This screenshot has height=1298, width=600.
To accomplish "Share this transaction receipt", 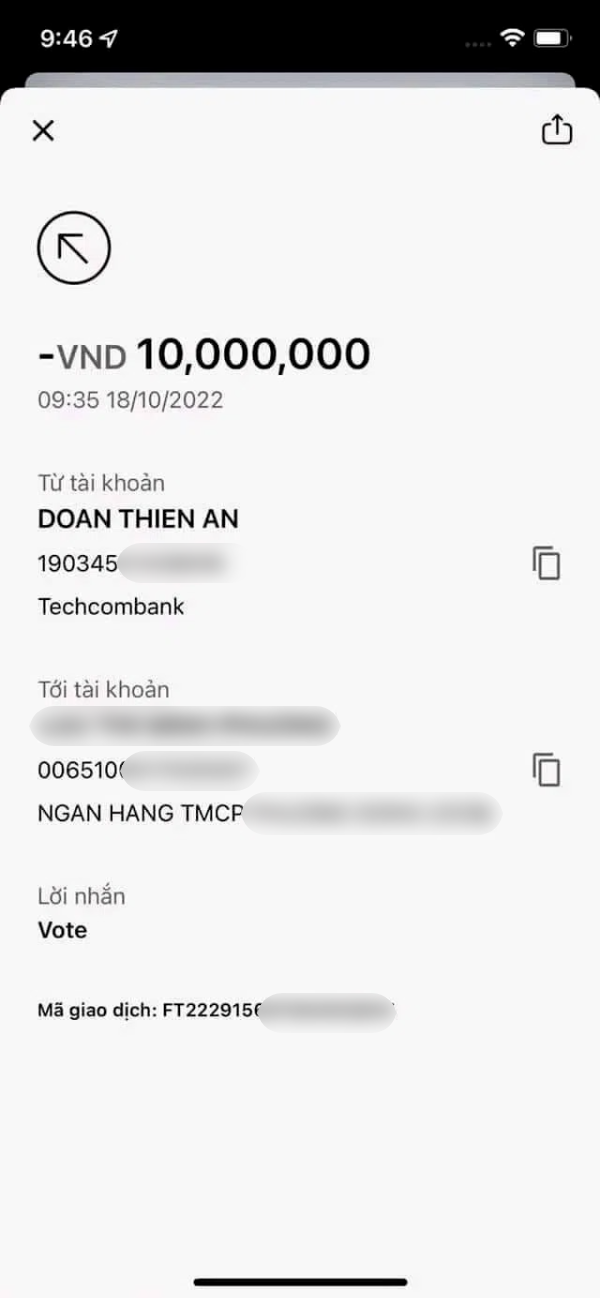I will click(556, 131).
